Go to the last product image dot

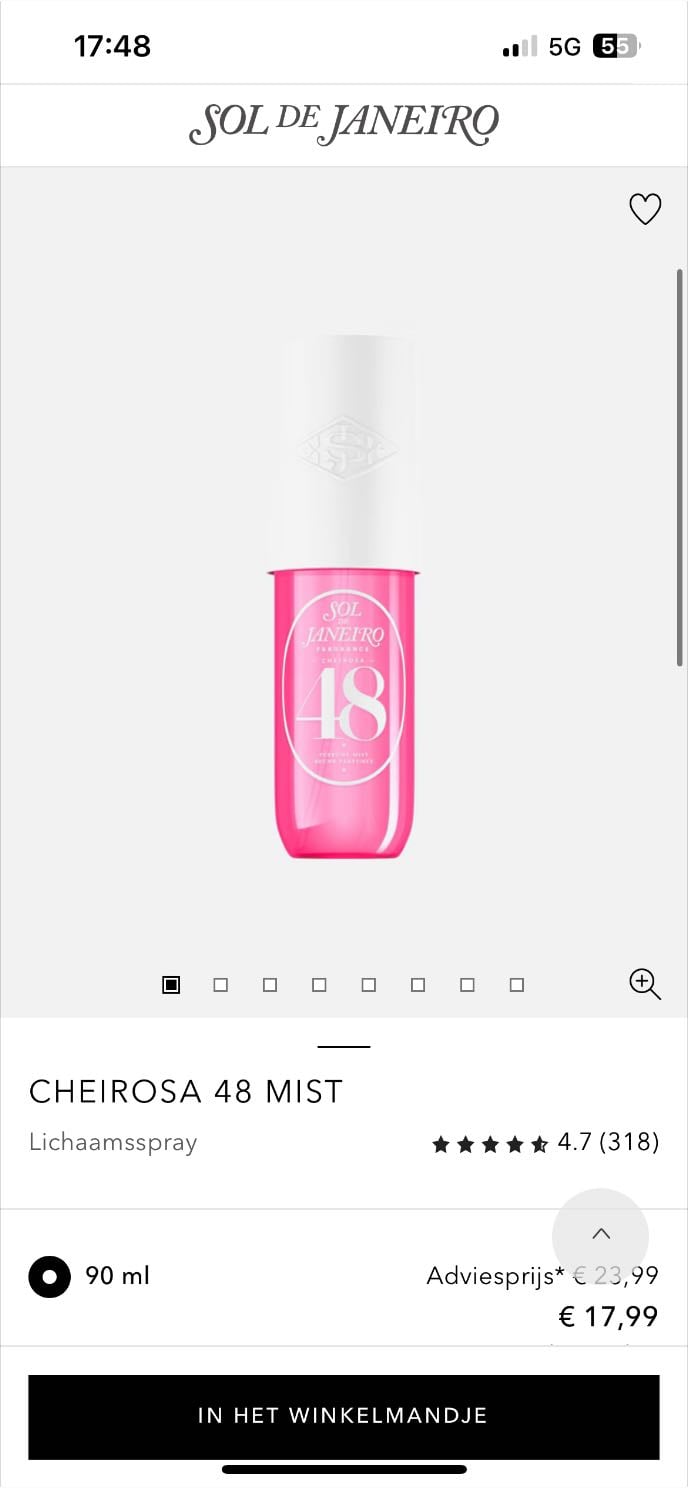517,985
